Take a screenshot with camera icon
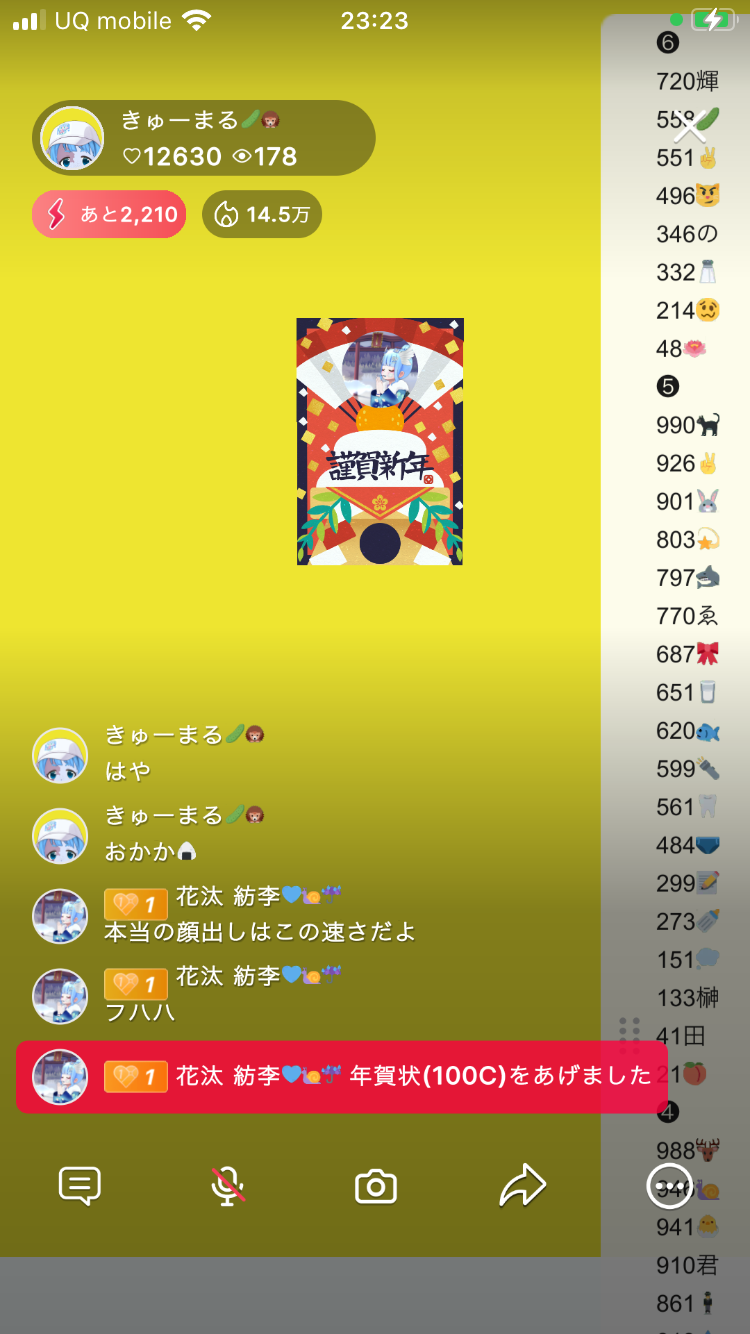Screen dimensions: 750x1334 tap(376, 1187)
